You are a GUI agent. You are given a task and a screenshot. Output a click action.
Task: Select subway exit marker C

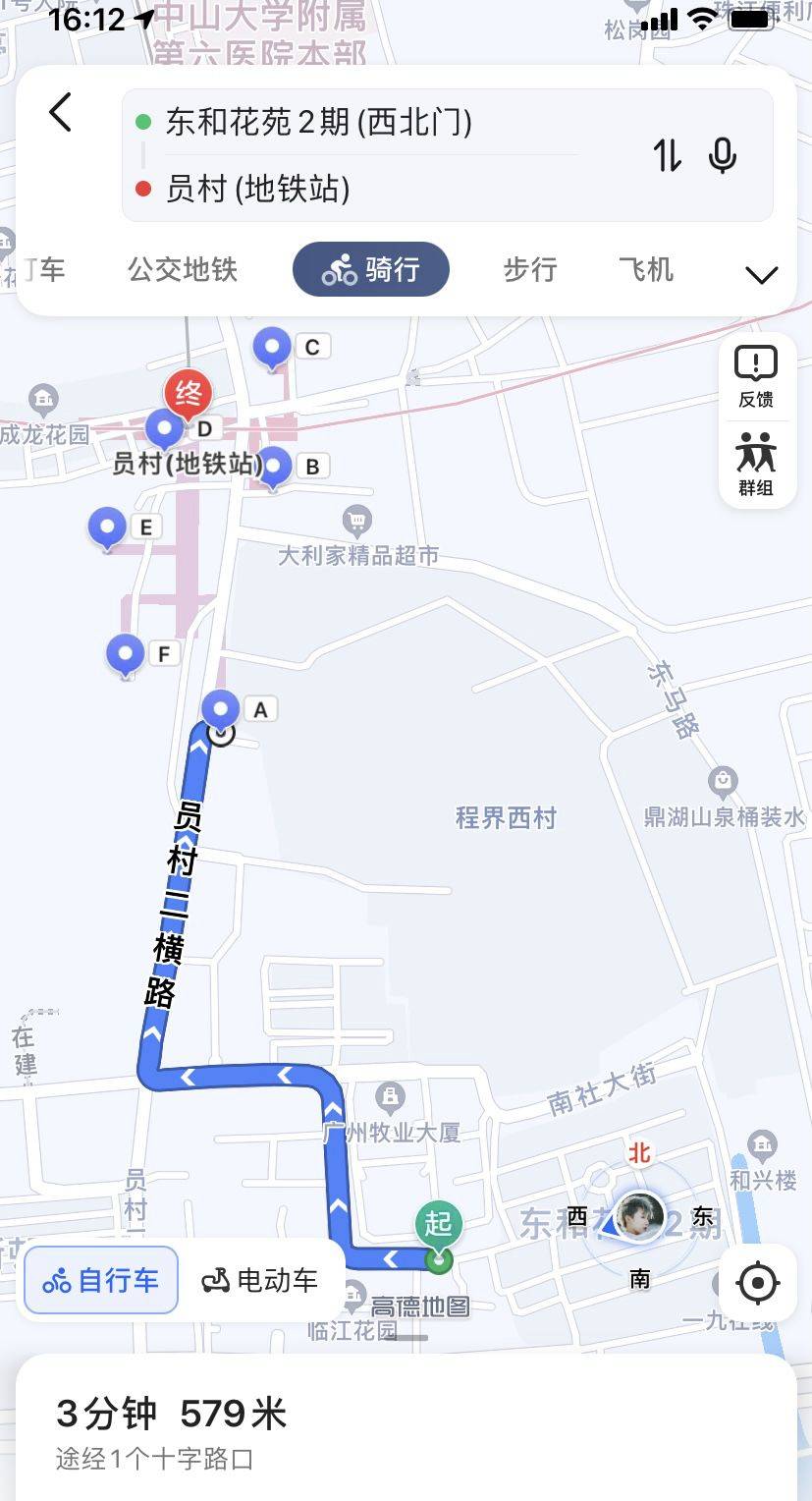[x=272, y=347]
